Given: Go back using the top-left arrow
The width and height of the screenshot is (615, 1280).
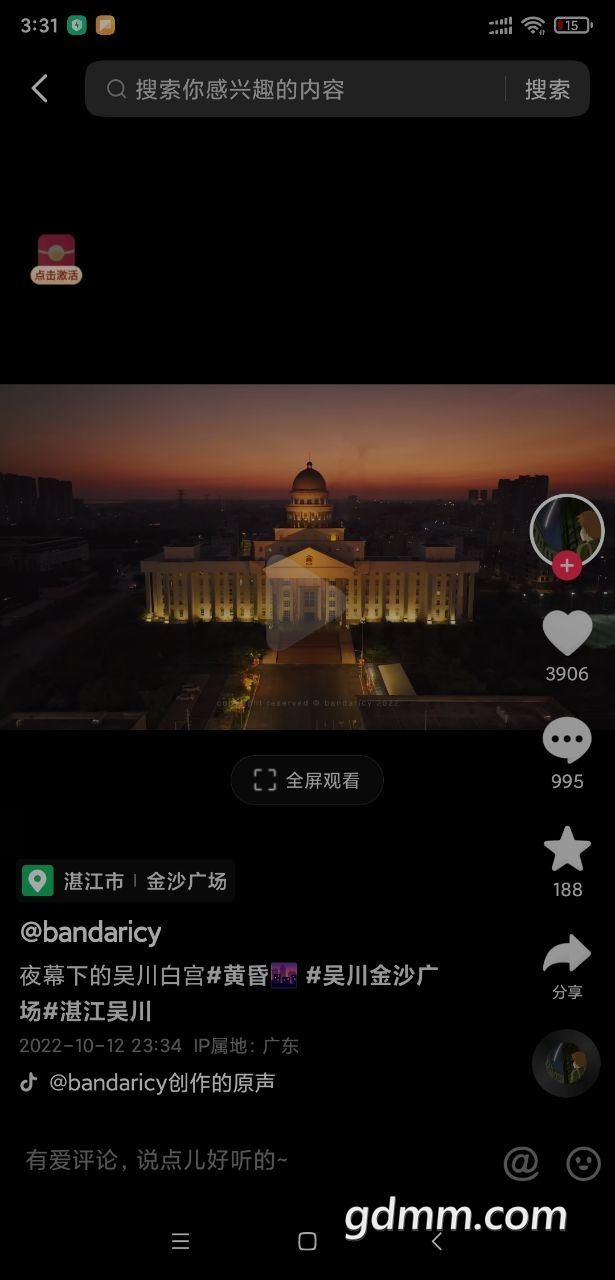Looking at the screenshot, I should 40,89.
